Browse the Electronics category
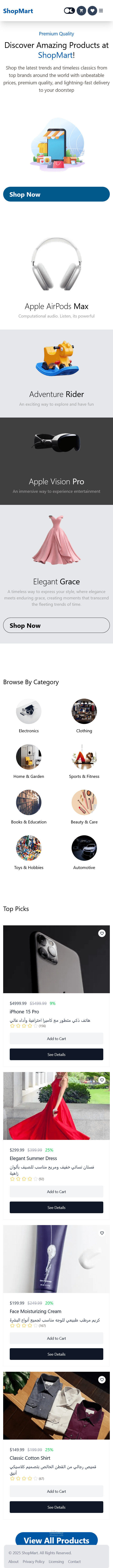This screenshot has width=113, height=1568. point(29,716)
